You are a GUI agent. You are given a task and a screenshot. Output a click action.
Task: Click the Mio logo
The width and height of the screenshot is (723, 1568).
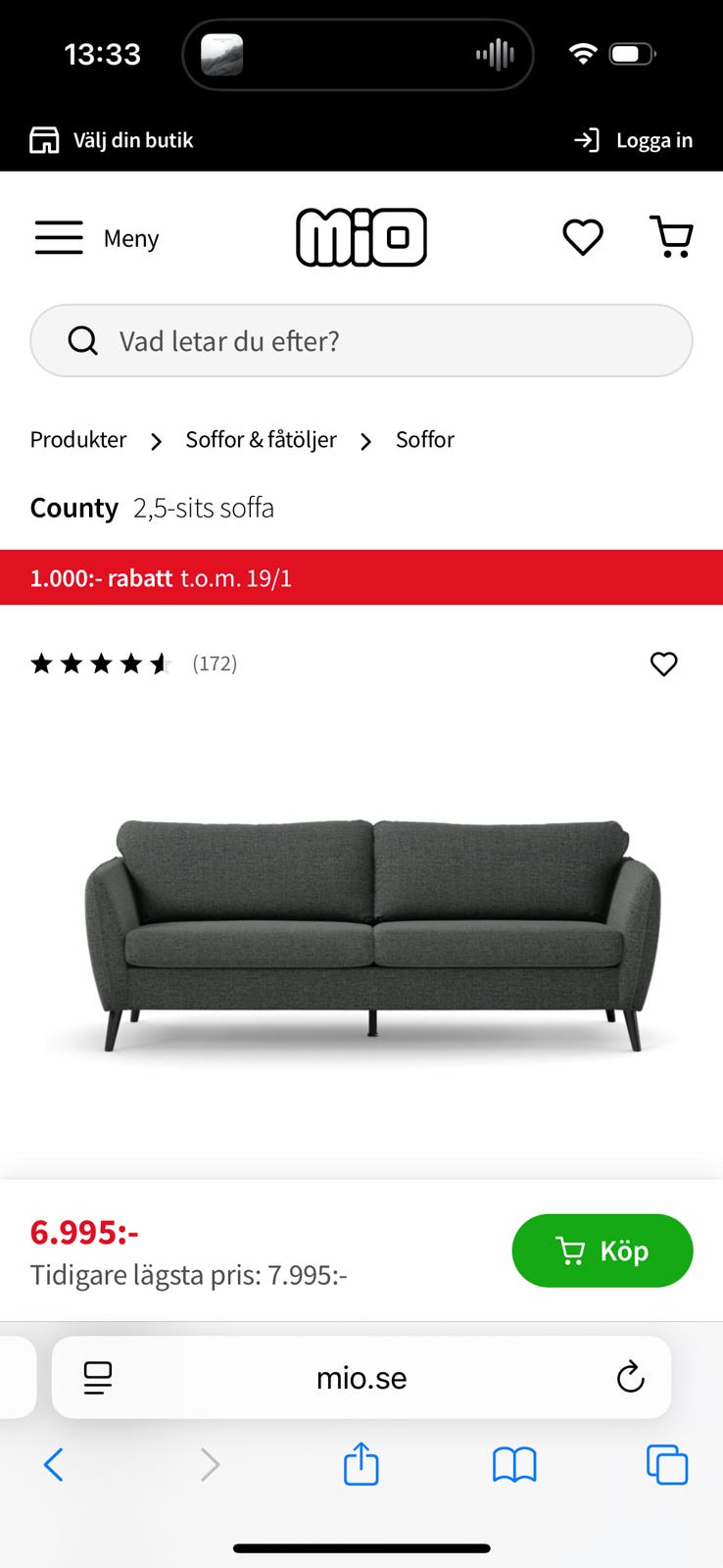[361, 237]
